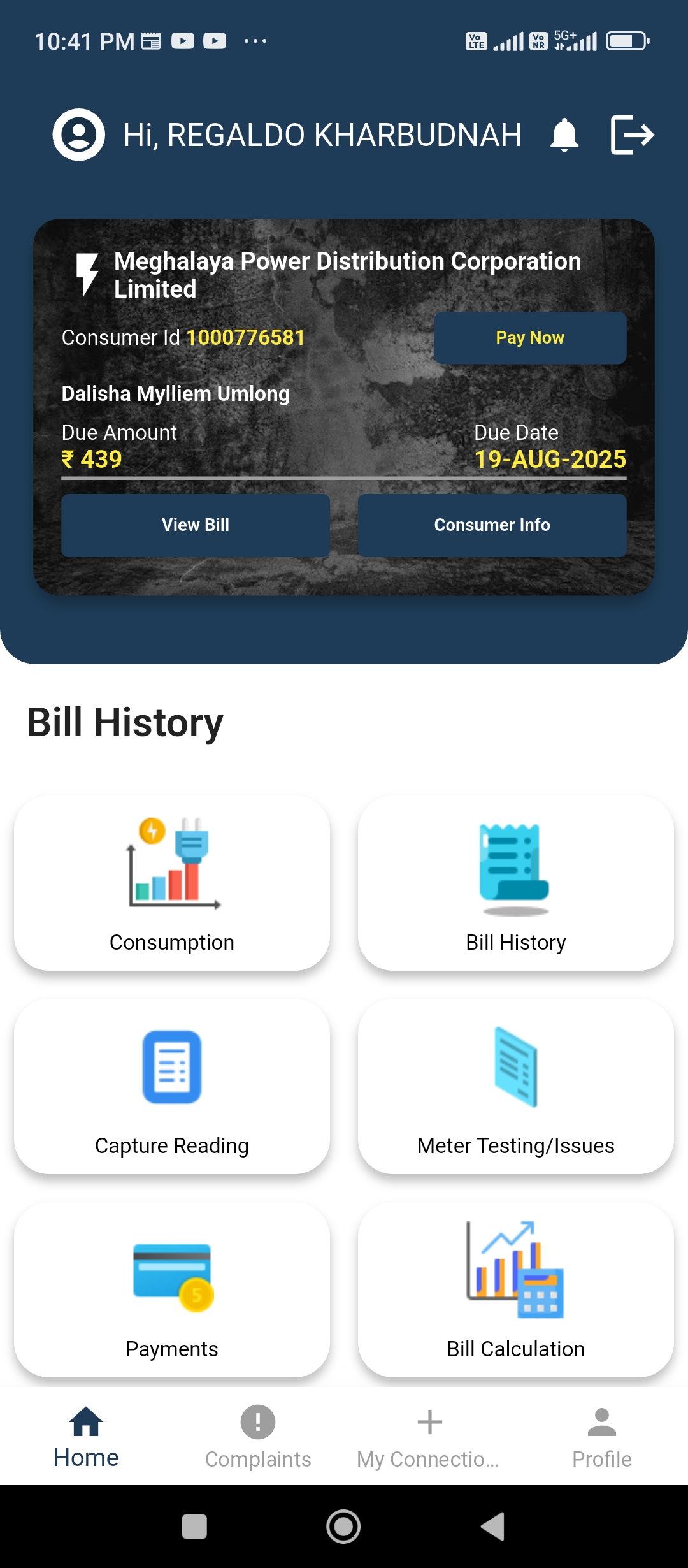Image resolution: width=688 pixels, height=1568 pixels.
Task: Open the notifications bell
Action: click(564, 135)
